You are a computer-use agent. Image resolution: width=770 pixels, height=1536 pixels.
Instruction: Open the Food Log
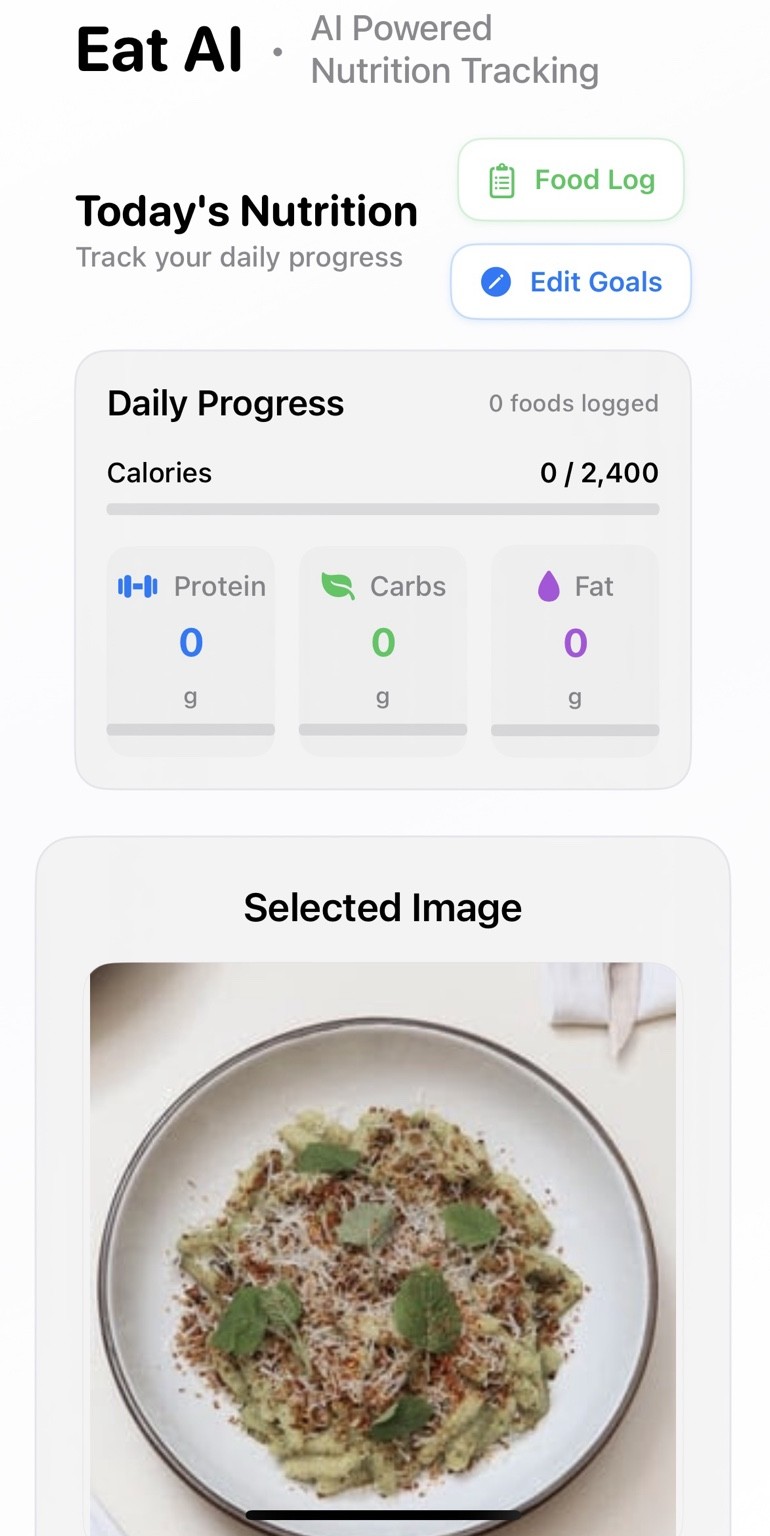point(570,180)
